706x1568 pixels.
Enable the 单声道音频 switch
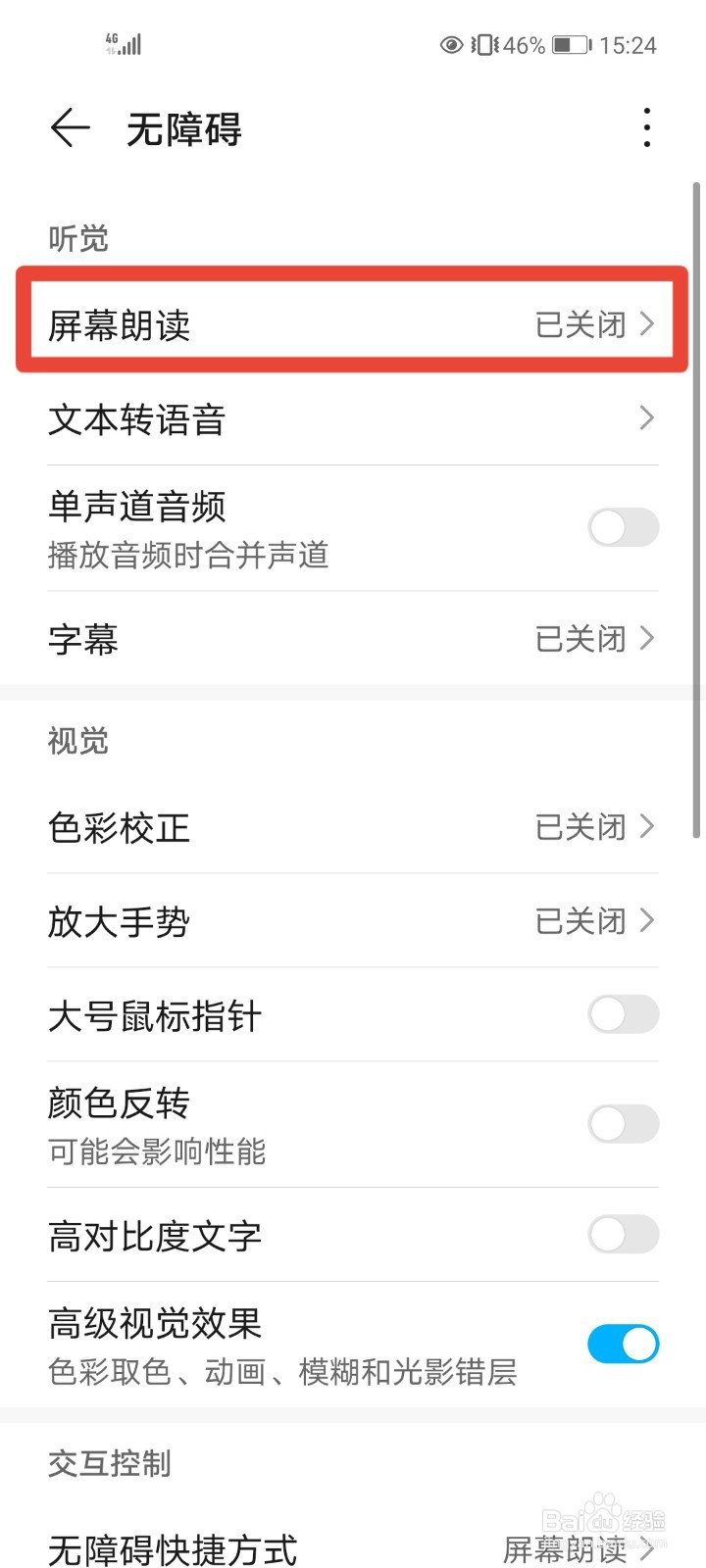click(624, 527)
